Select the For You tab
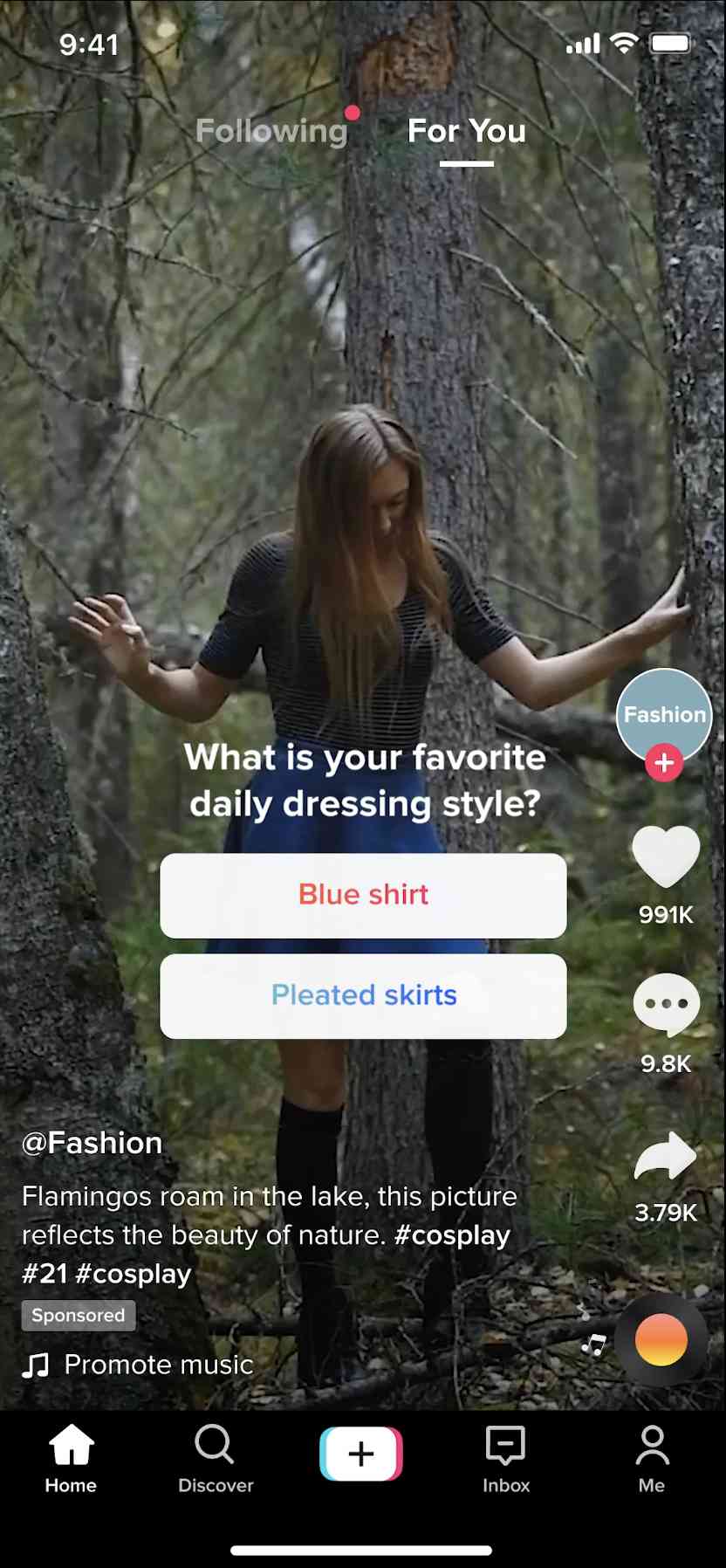This screenshot has height=1568, width=726. (466, 131)
